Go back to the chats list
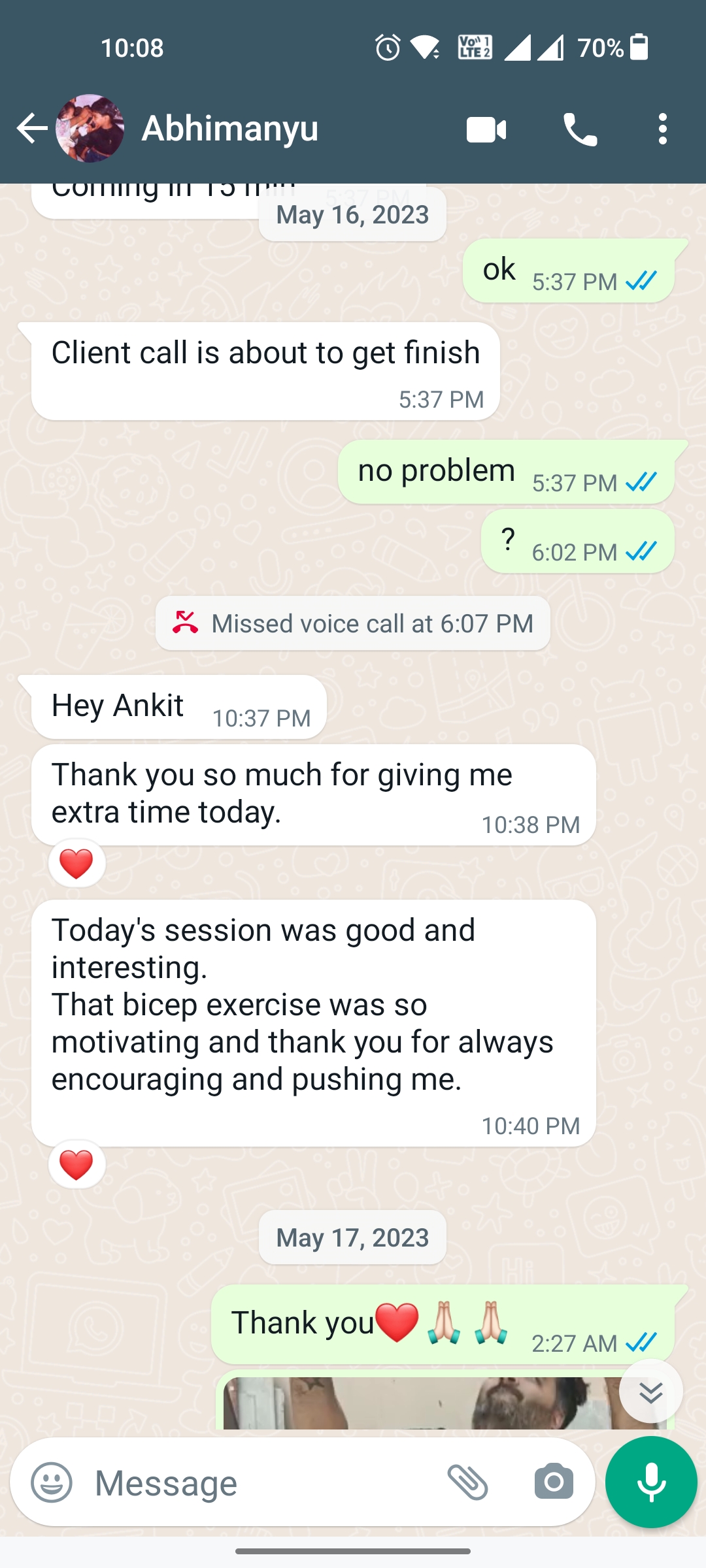This screenshot has width=706, height=1568. (x=31, y=128)
